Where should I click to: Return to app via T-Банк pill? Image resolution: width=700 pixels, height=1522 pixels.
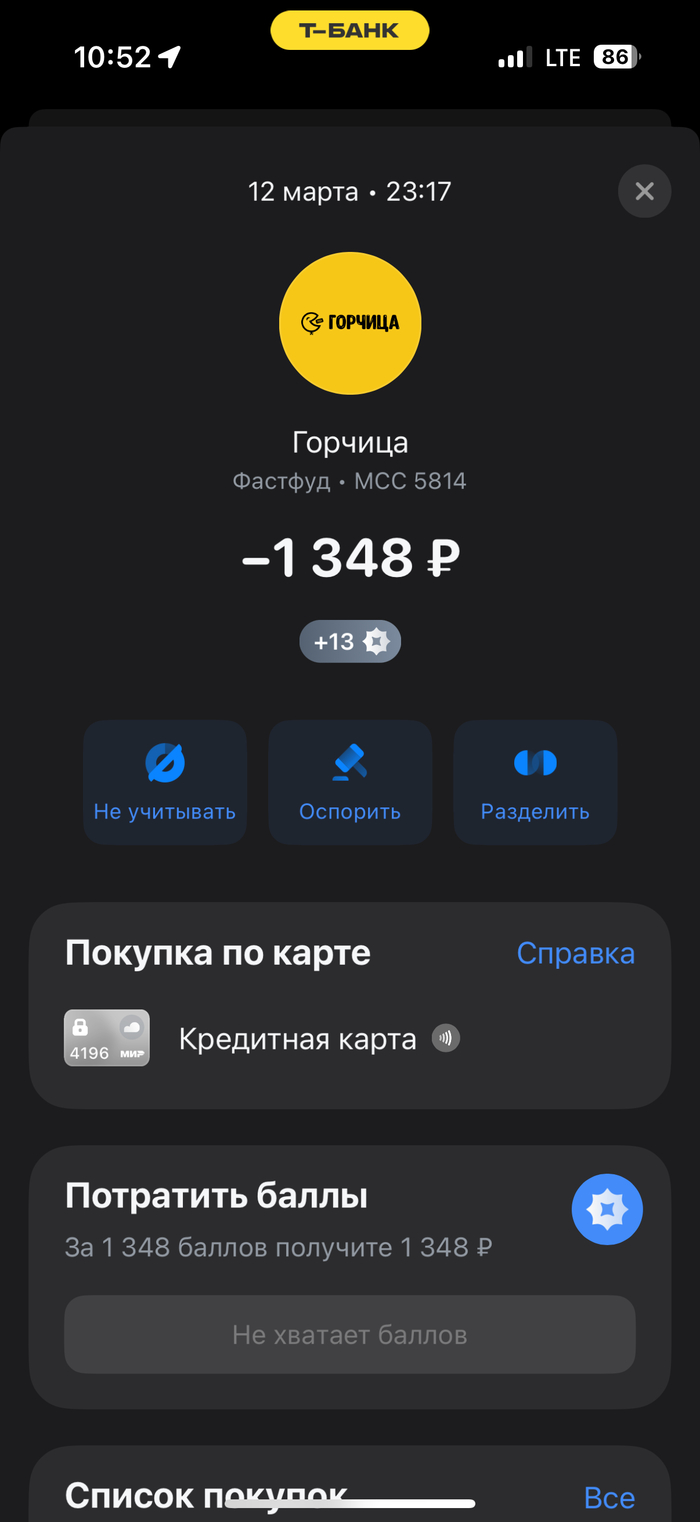(x=350, y=31)
